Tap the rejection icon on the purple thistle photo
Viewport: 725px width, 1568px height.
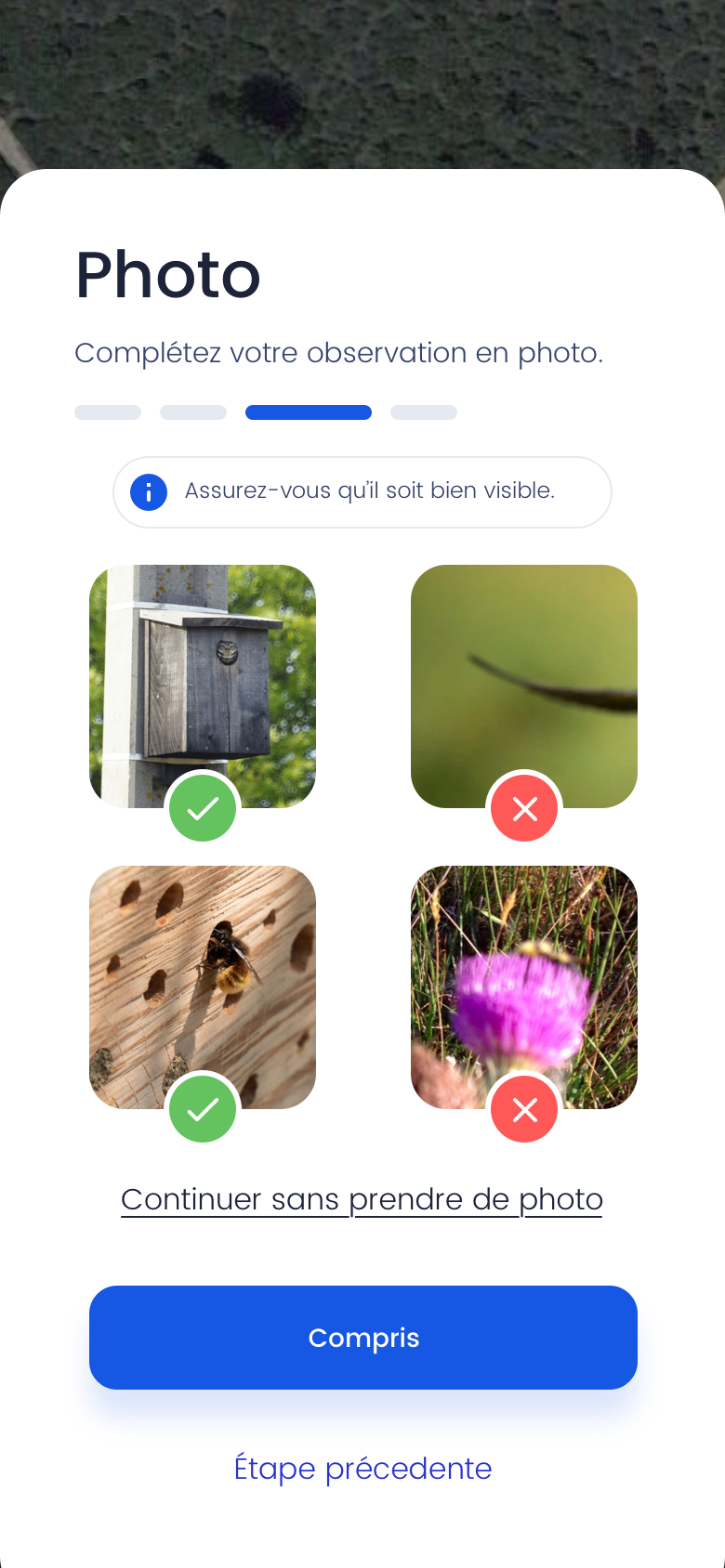tap(524, 1108)
